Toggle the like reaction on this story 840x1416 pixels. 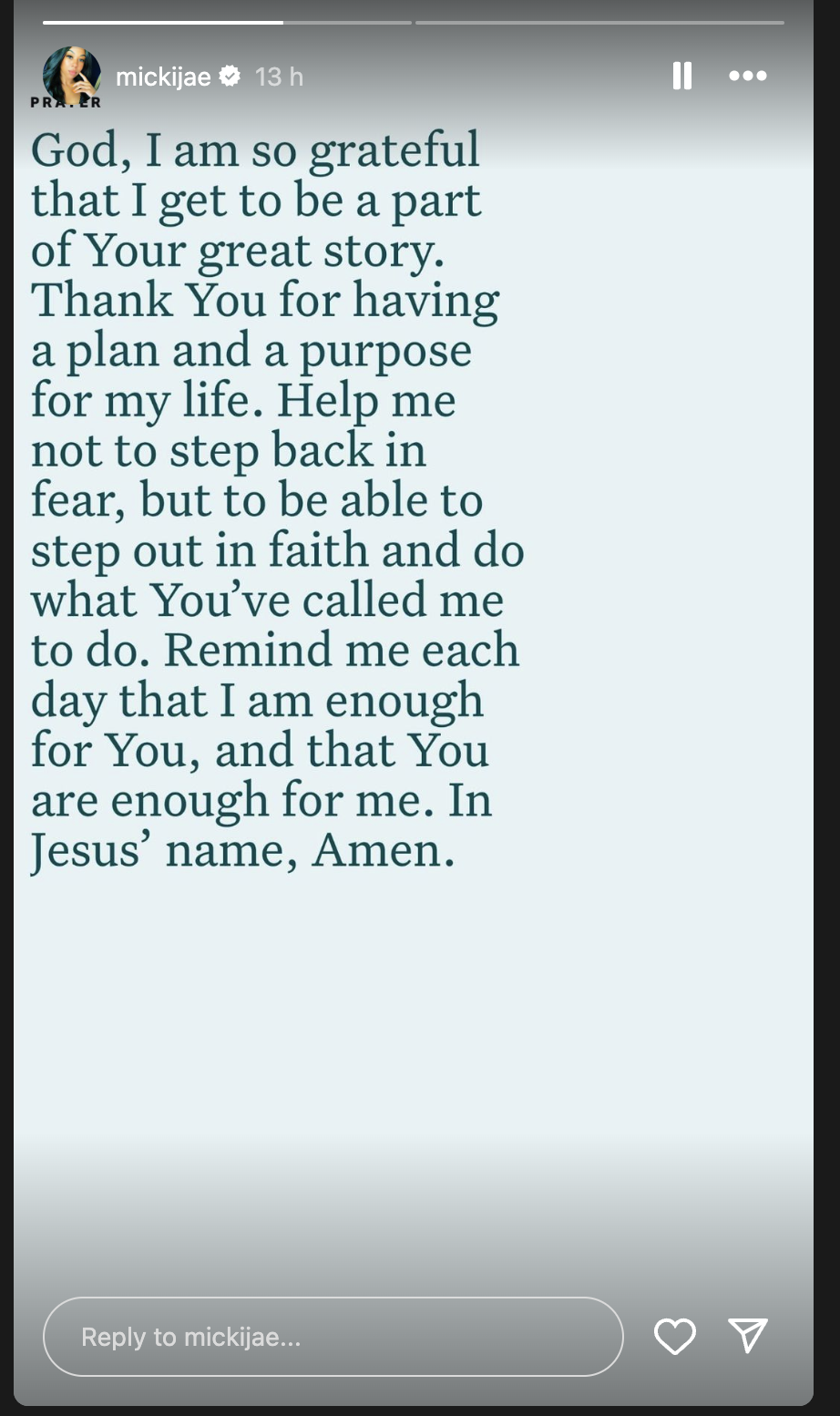tap(674, 1337)
